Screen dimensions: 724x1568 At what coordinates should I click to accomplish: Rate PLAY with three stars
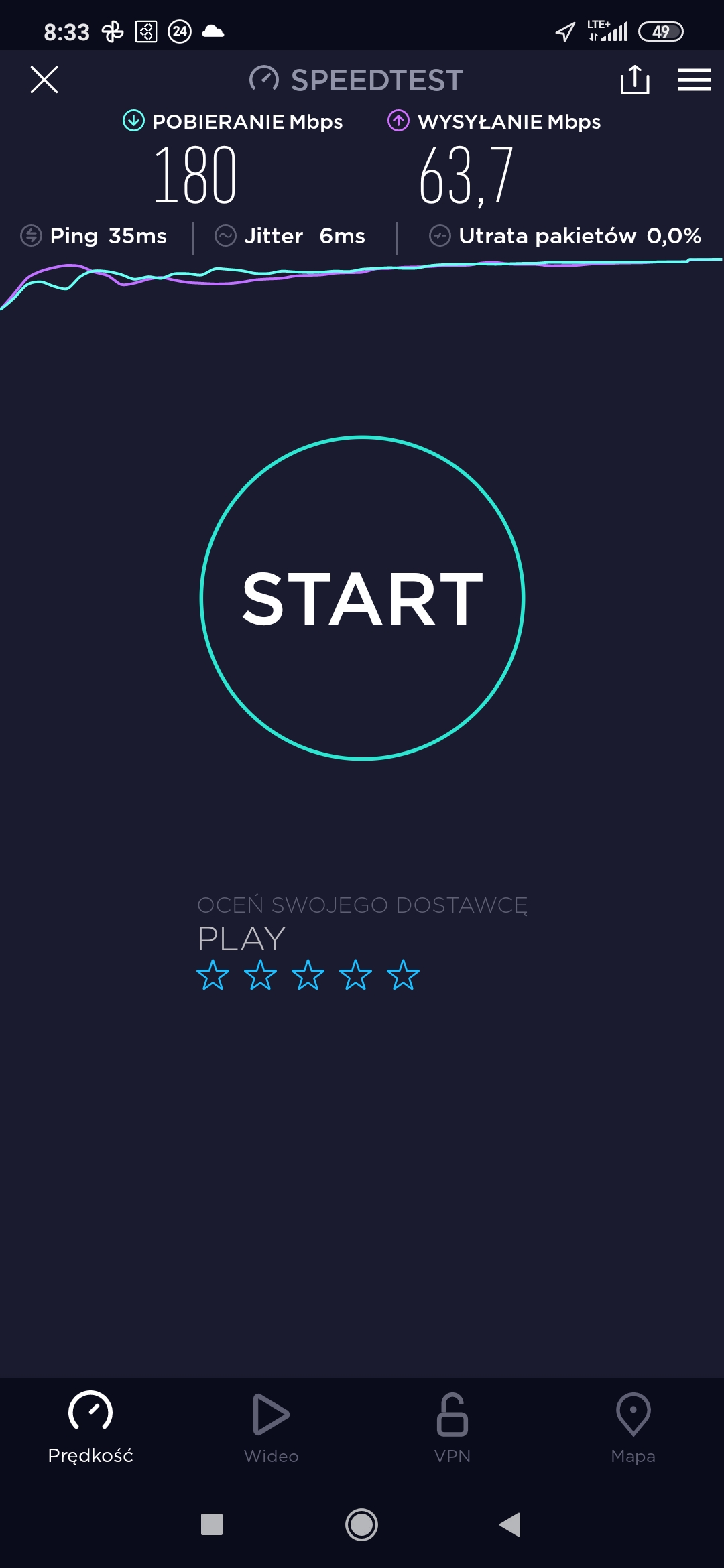point(308,975)
